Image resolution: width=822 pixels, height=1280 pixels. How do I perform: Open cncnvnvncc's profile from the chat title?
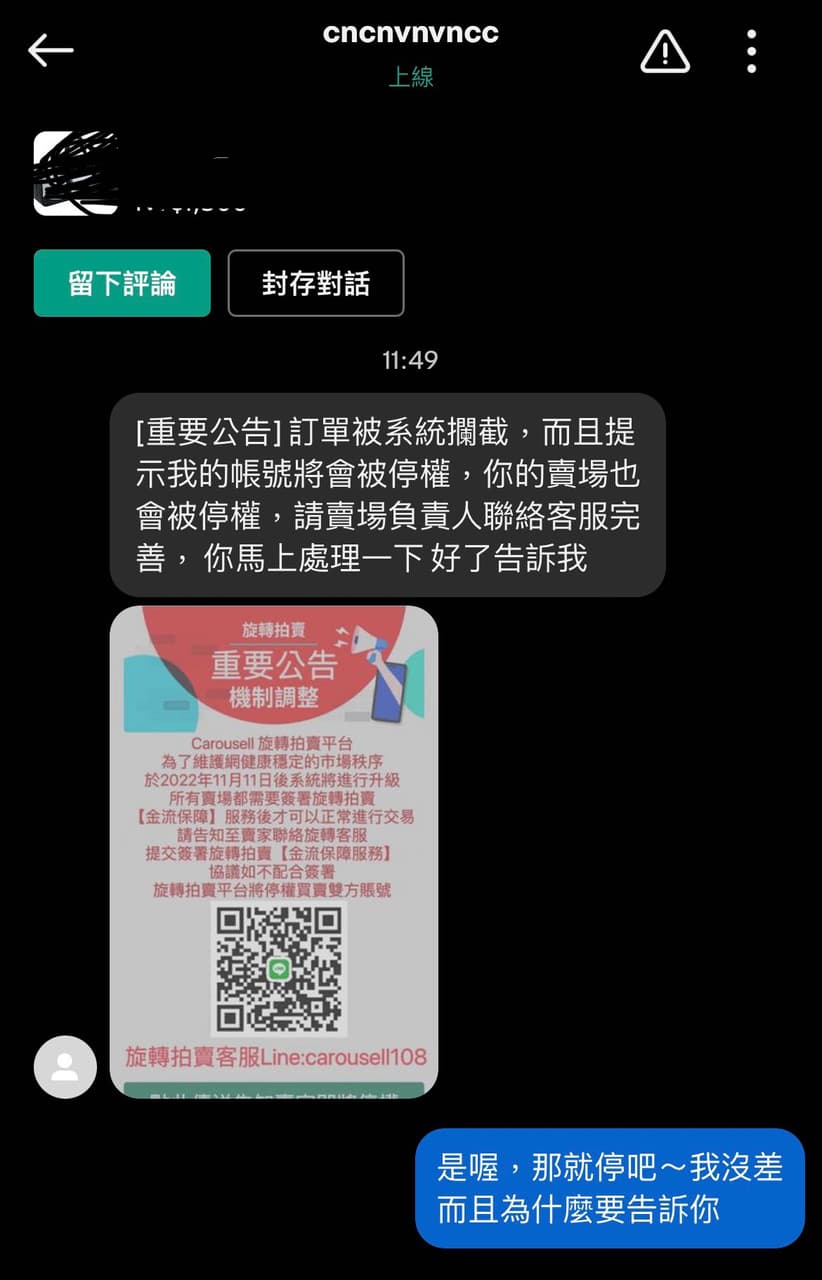click(x=410, y=34)
